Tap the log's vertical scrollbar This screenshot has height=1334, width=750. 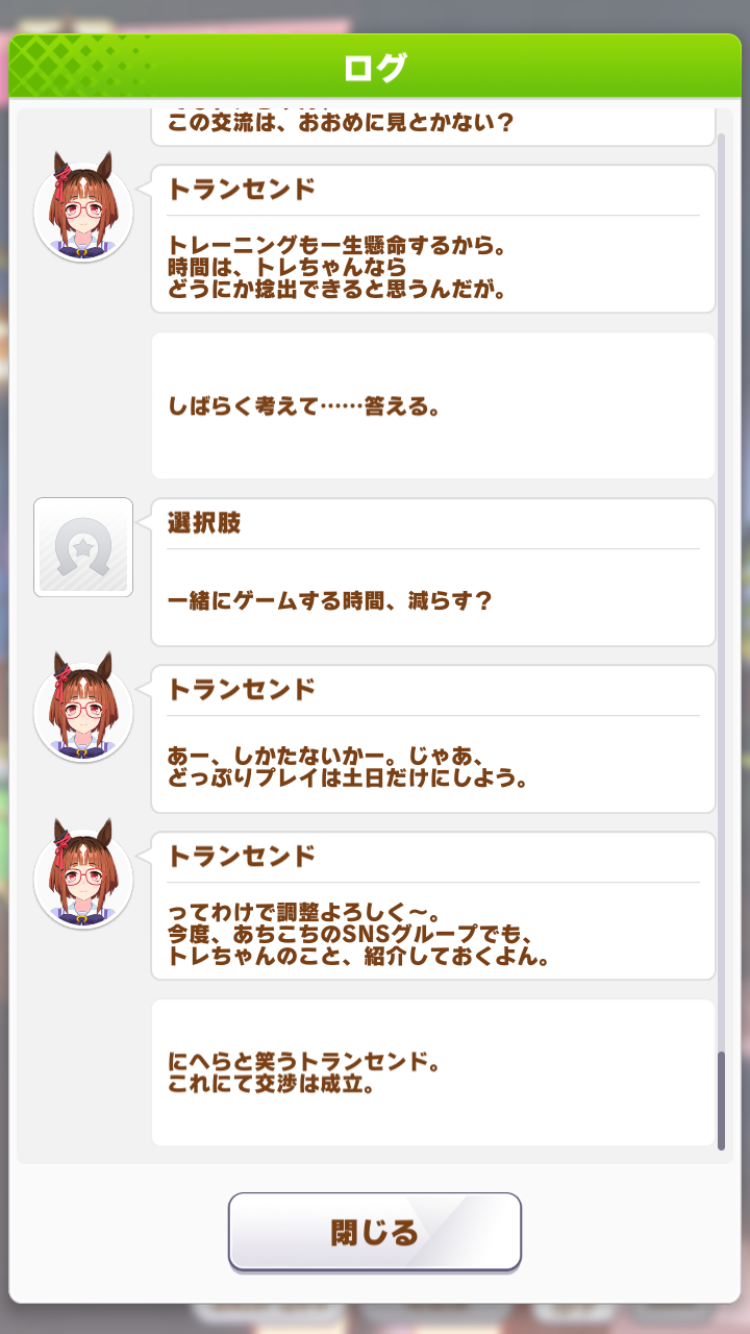tap(721, 640)
